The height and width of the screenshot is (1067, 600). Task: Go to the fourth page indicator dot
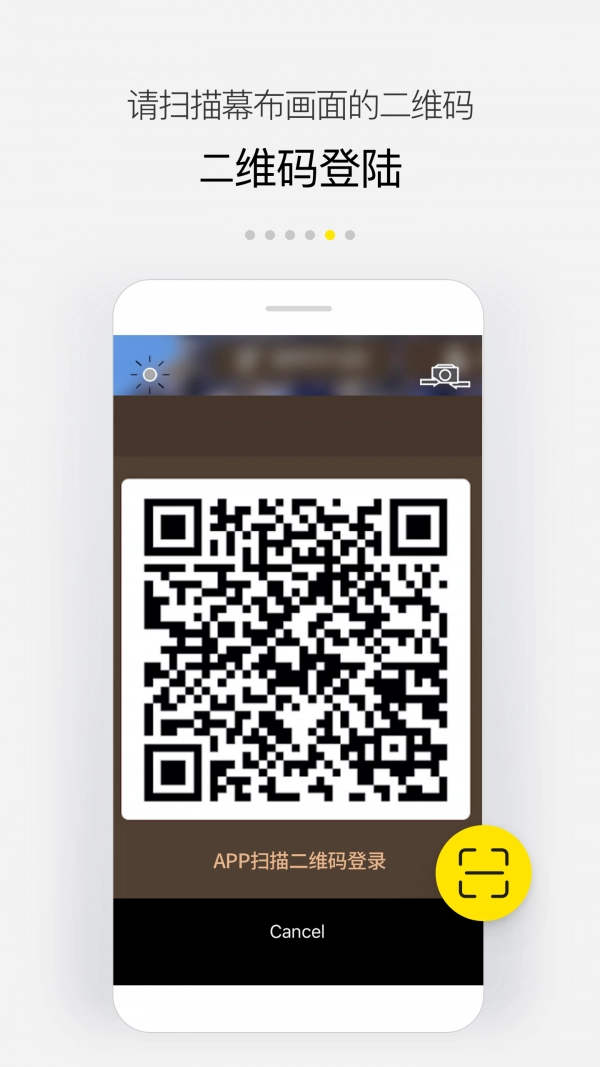tap(310, 235)
